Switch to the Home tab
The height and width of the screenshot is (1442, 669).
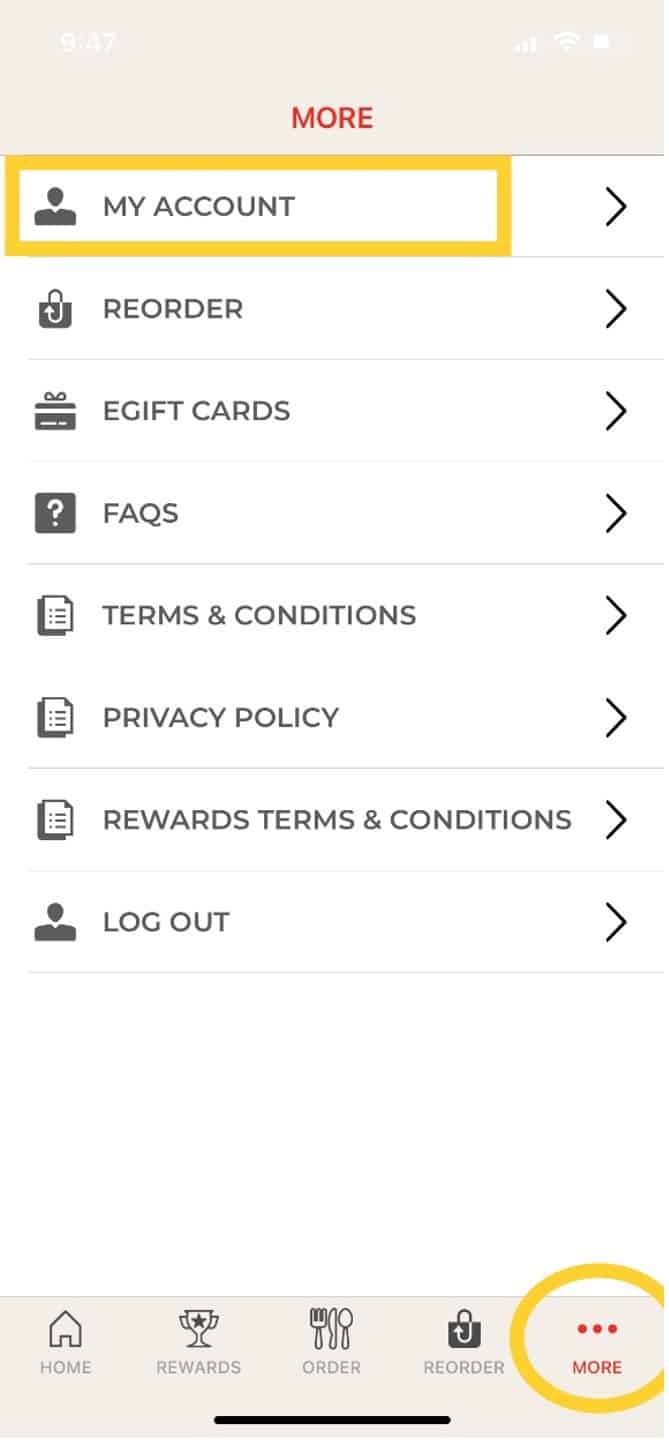[66, 1343]
